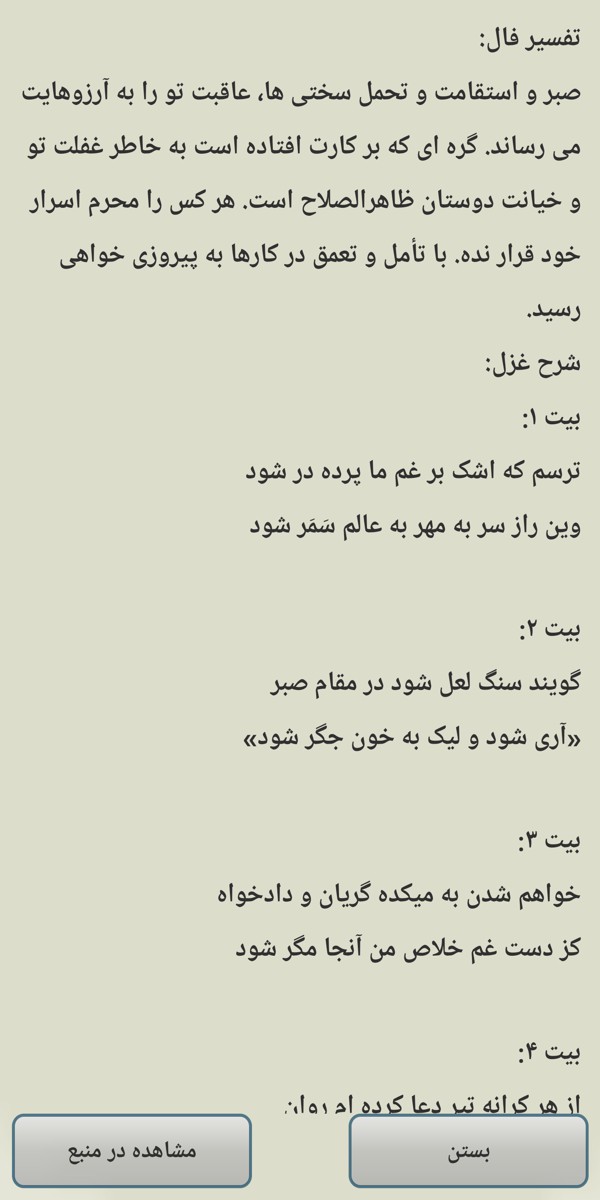
Task: Open مشاهده در منبع (view in source)
Action: [x=132, y=1151]
